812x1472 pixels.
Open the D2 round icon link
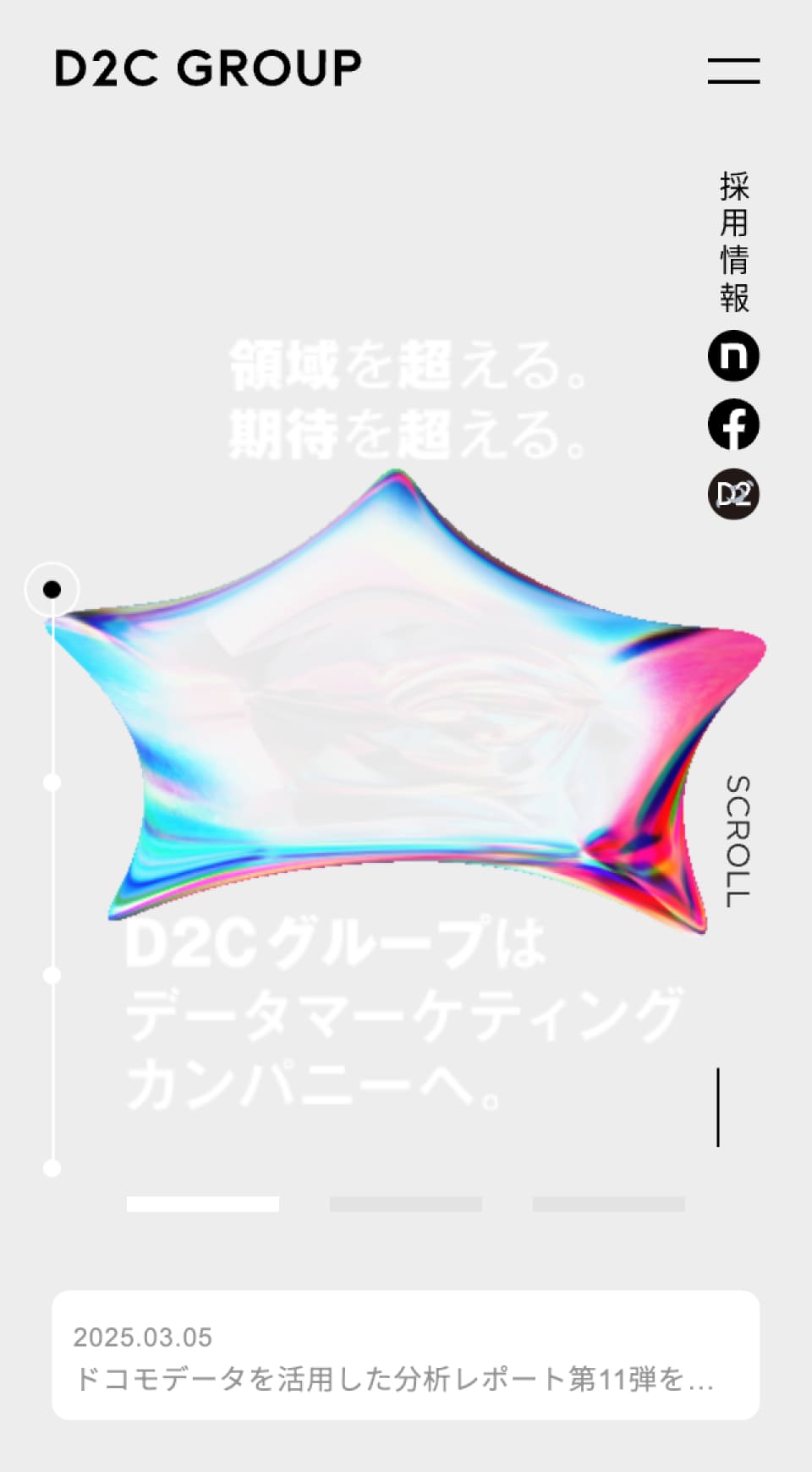pyautogui.click(x=733, y=494)
